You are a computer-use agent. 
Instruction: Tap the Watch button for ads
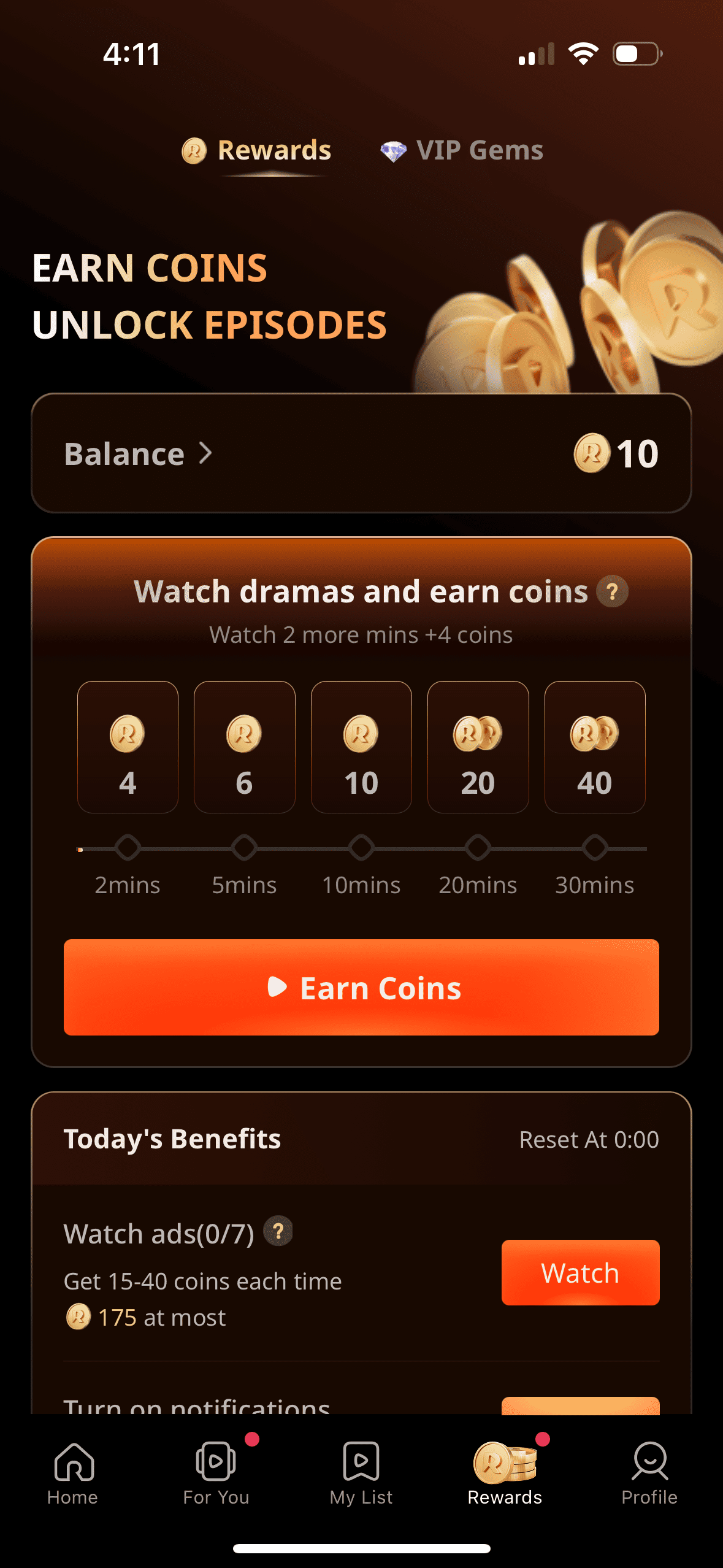tap(579, 1272)
